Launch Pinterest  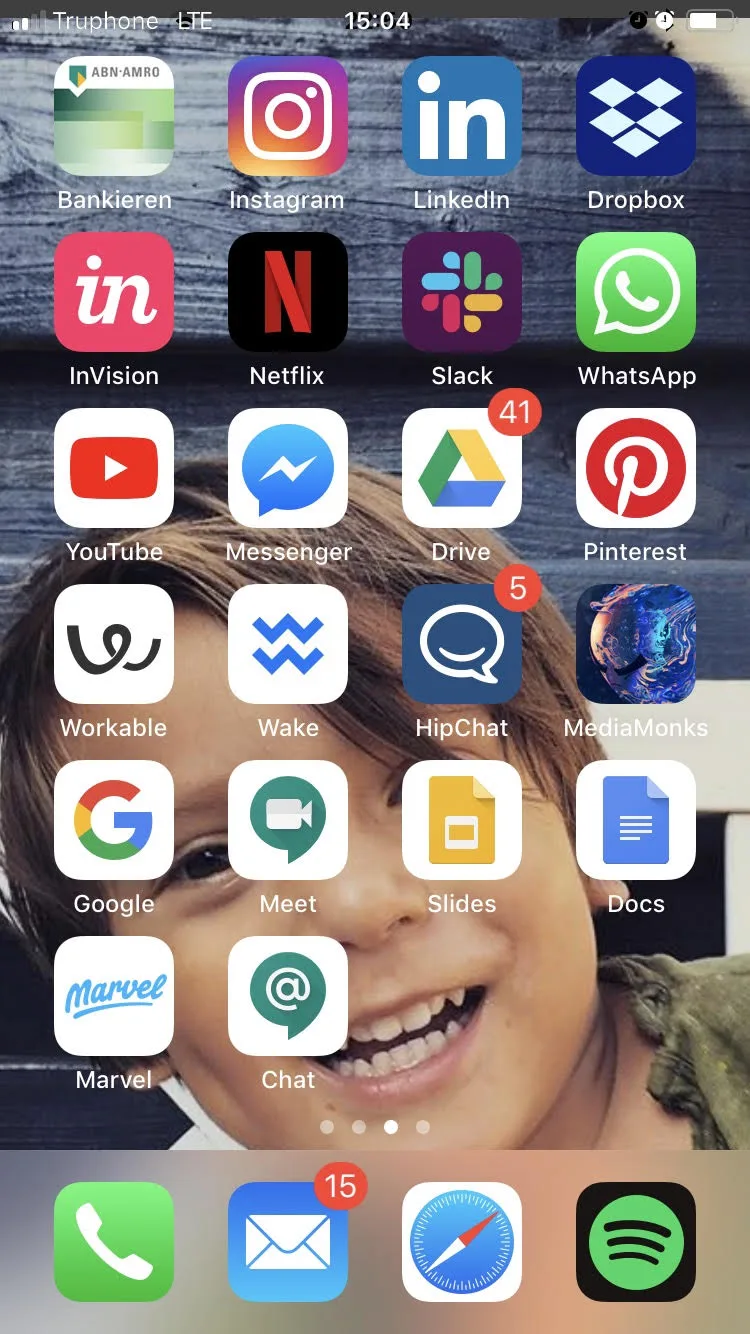coord(636,468)
